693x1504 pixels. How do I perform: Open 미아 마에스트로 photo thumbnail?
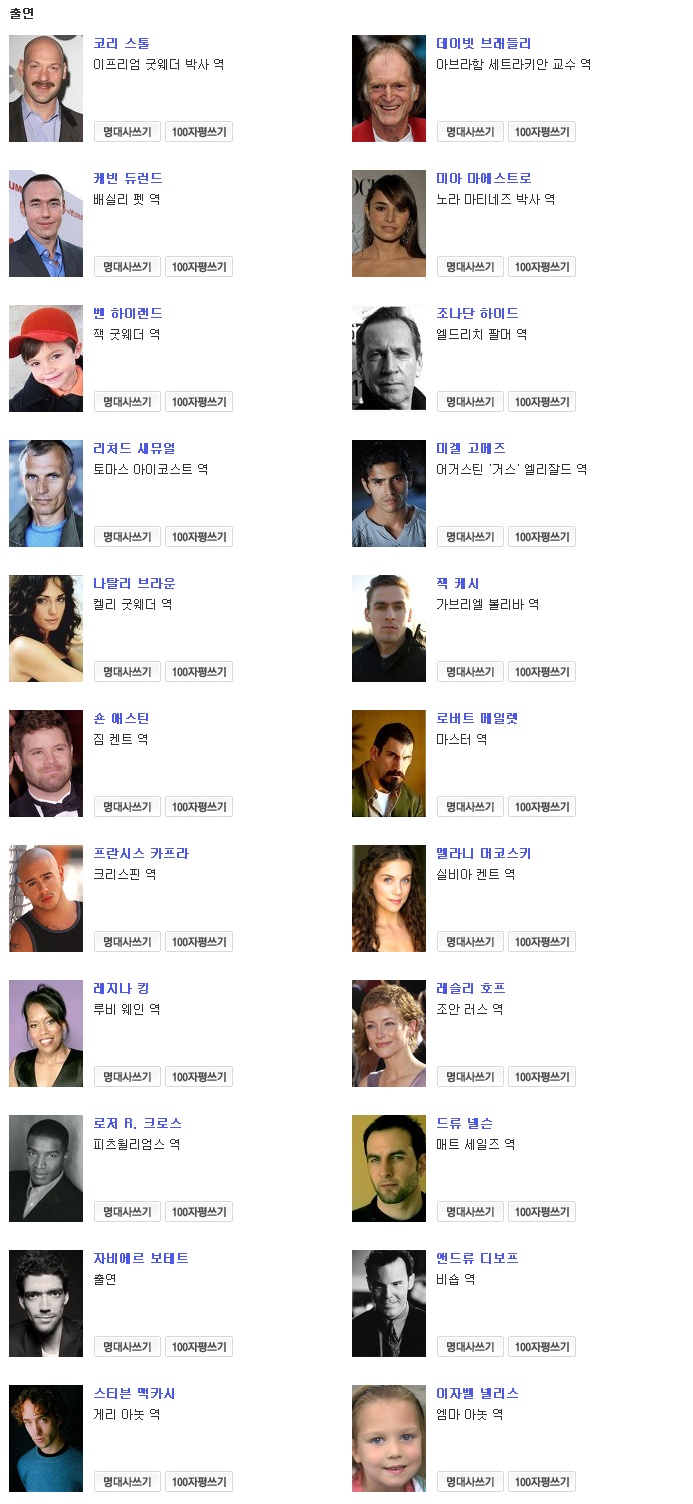389,223
